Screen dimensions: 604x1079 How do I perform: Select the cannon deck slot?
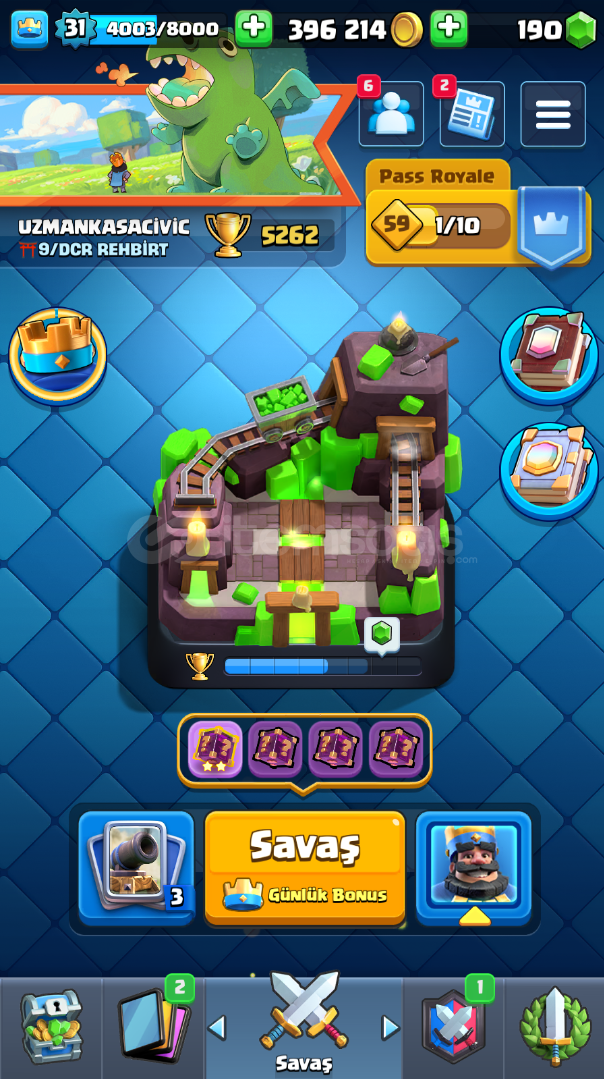click(136, 867)
